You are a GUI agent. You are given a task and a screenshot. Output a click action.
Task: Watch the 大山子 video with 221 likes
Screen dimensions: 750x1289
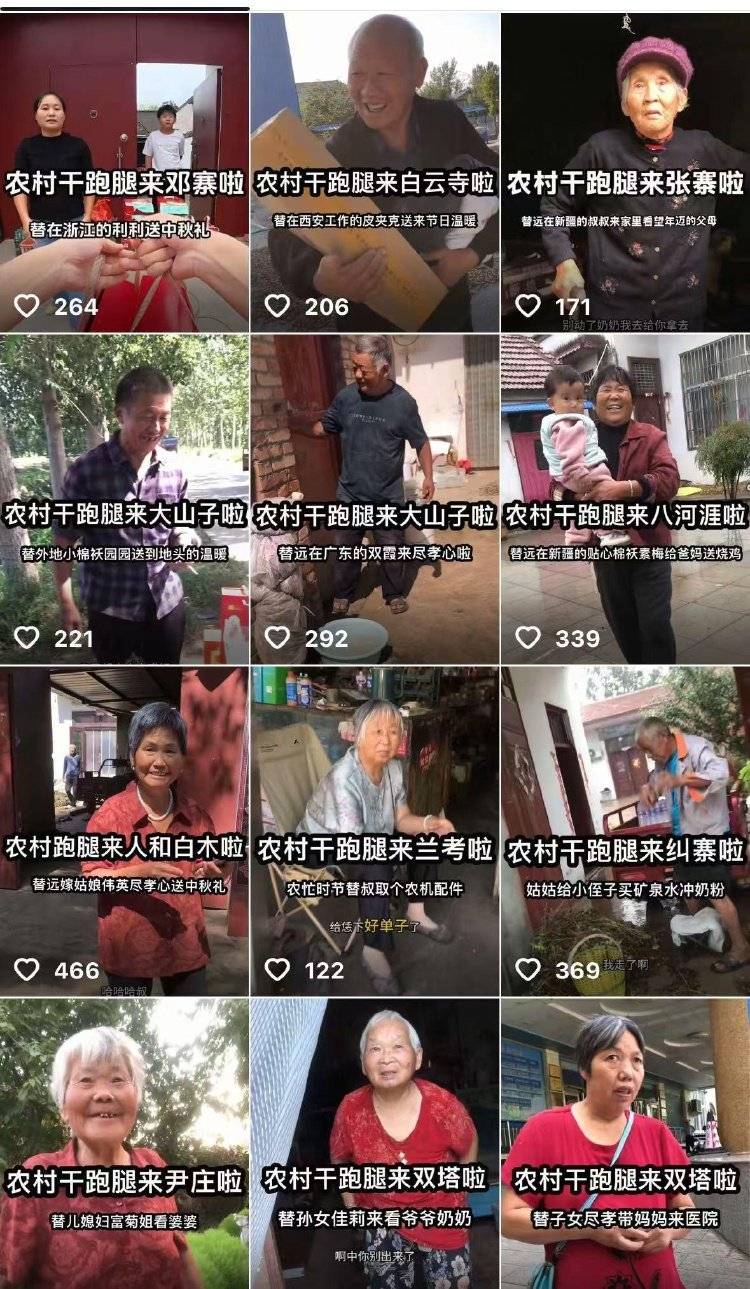click(x=124, y=500)
